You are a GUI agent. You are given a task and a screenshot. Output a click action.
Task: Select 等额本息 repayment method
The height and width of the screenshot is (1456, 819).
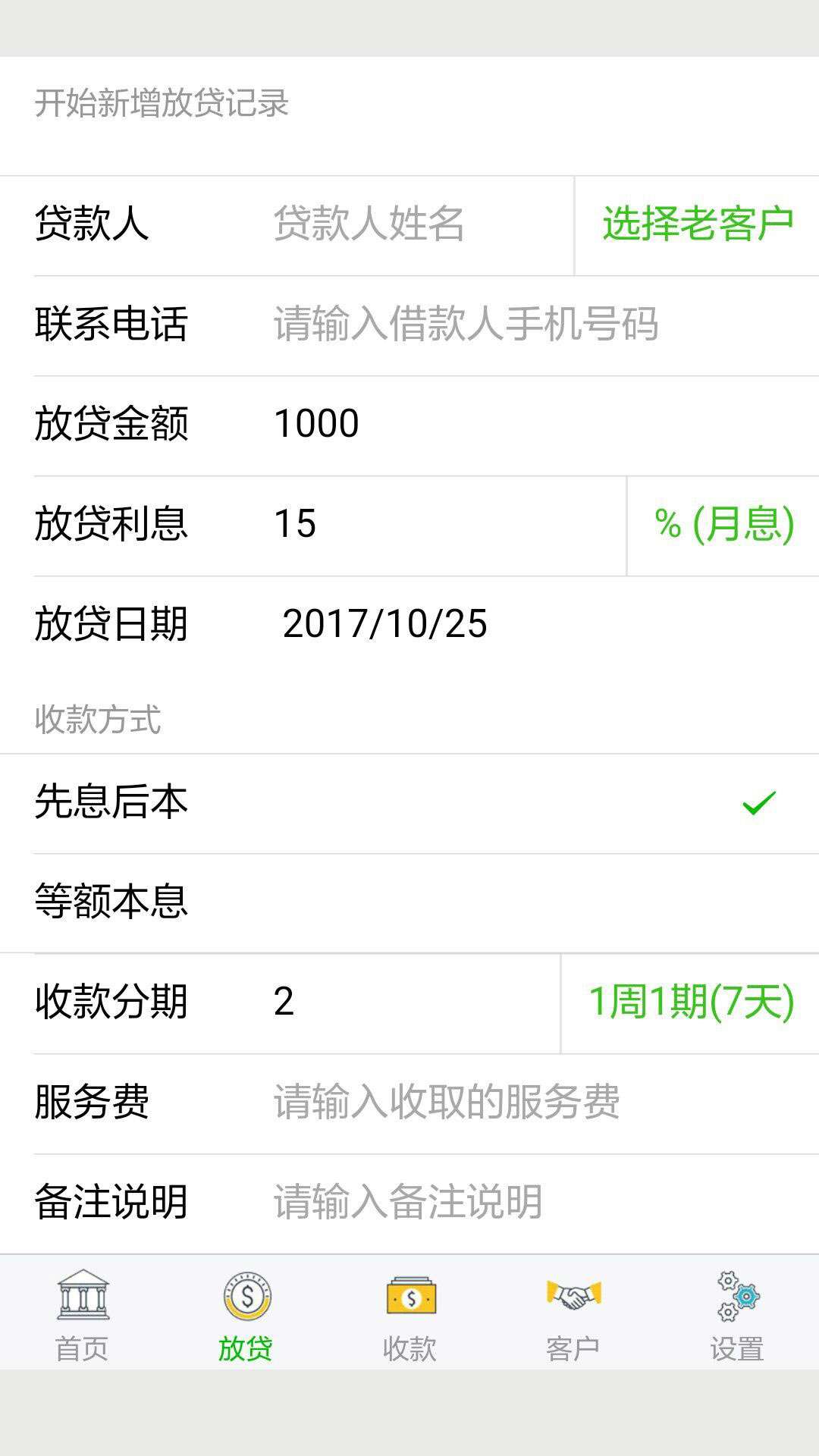[x=409, y=902]
